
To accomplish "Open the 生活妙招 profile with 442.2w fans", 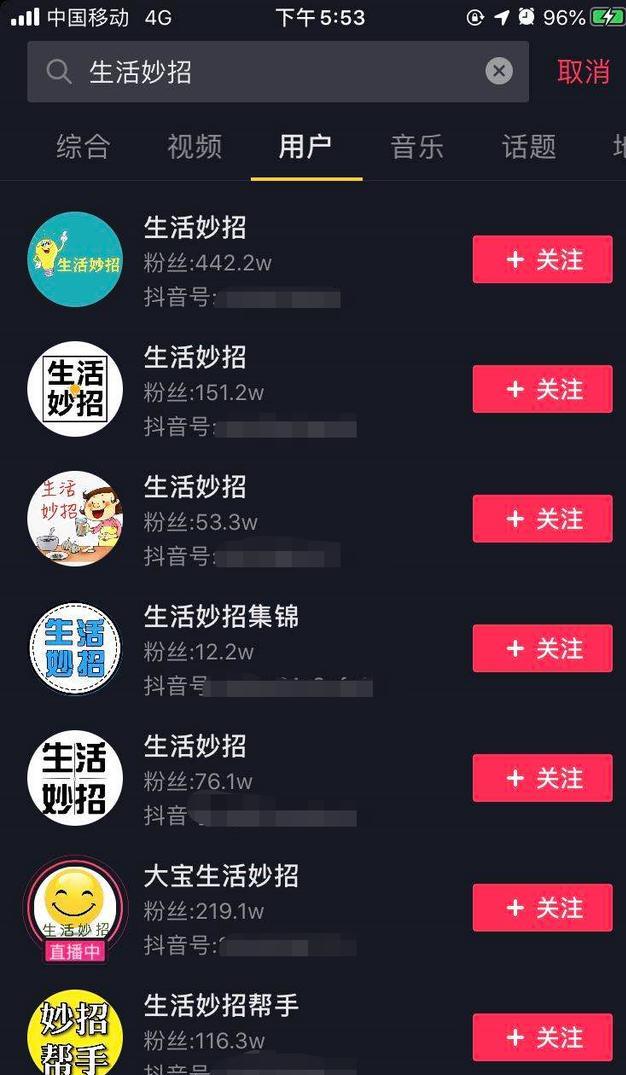I will click(x=195, y=228).
